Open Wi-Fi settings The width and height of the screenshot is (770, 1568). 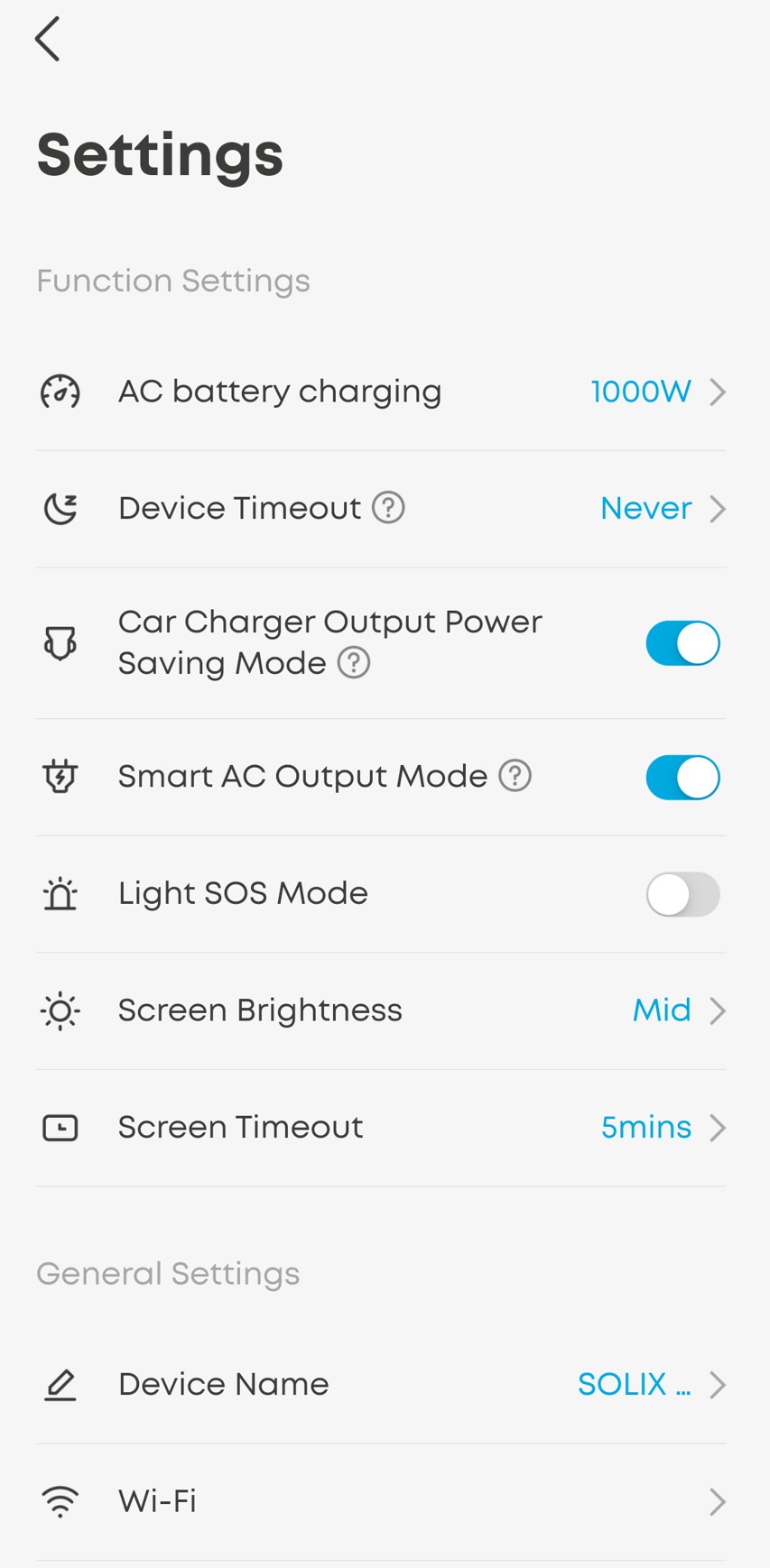(380, 1501)
